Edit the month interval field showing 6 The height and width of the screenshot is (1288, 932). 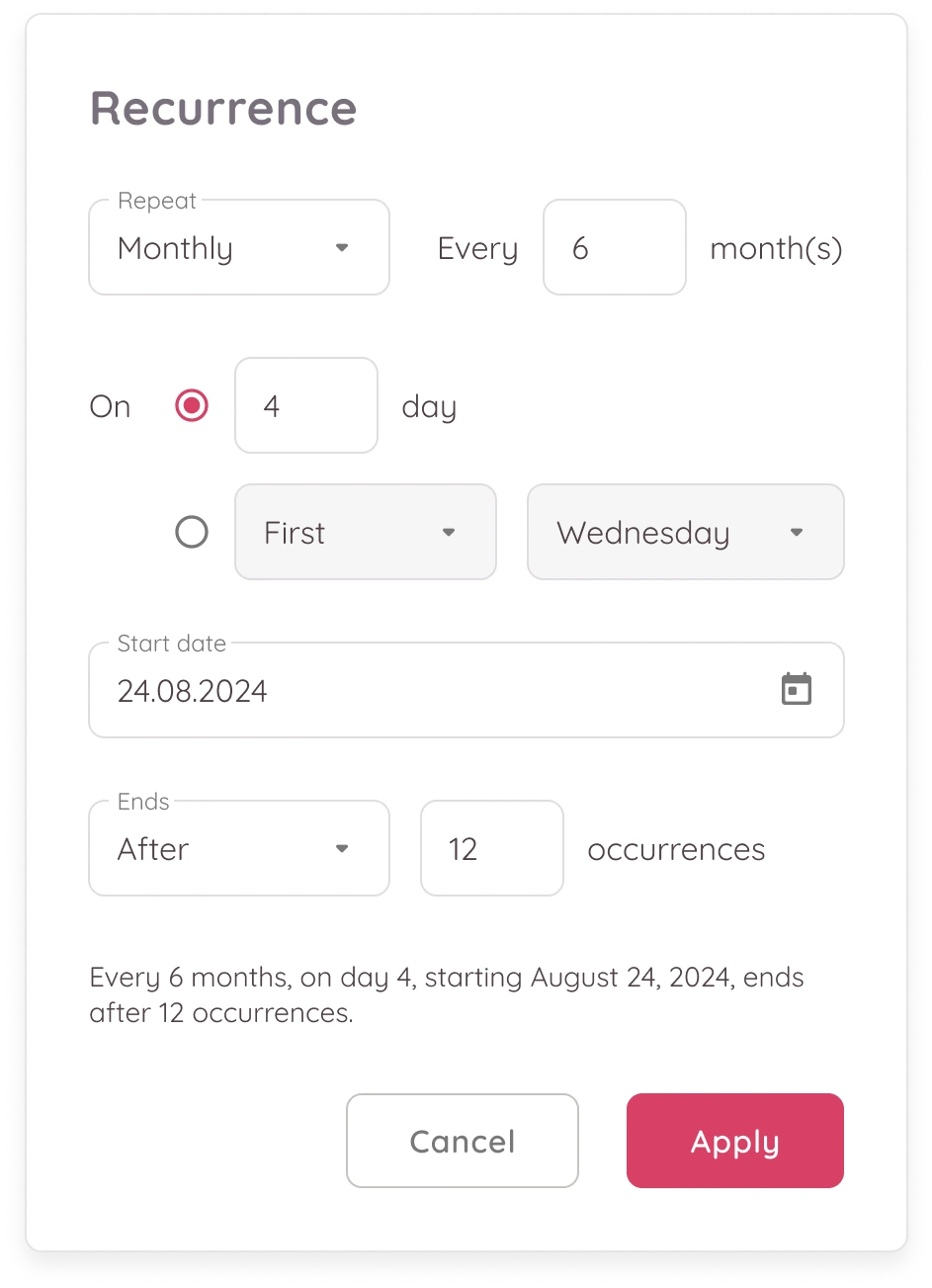[x=614, y=248]
